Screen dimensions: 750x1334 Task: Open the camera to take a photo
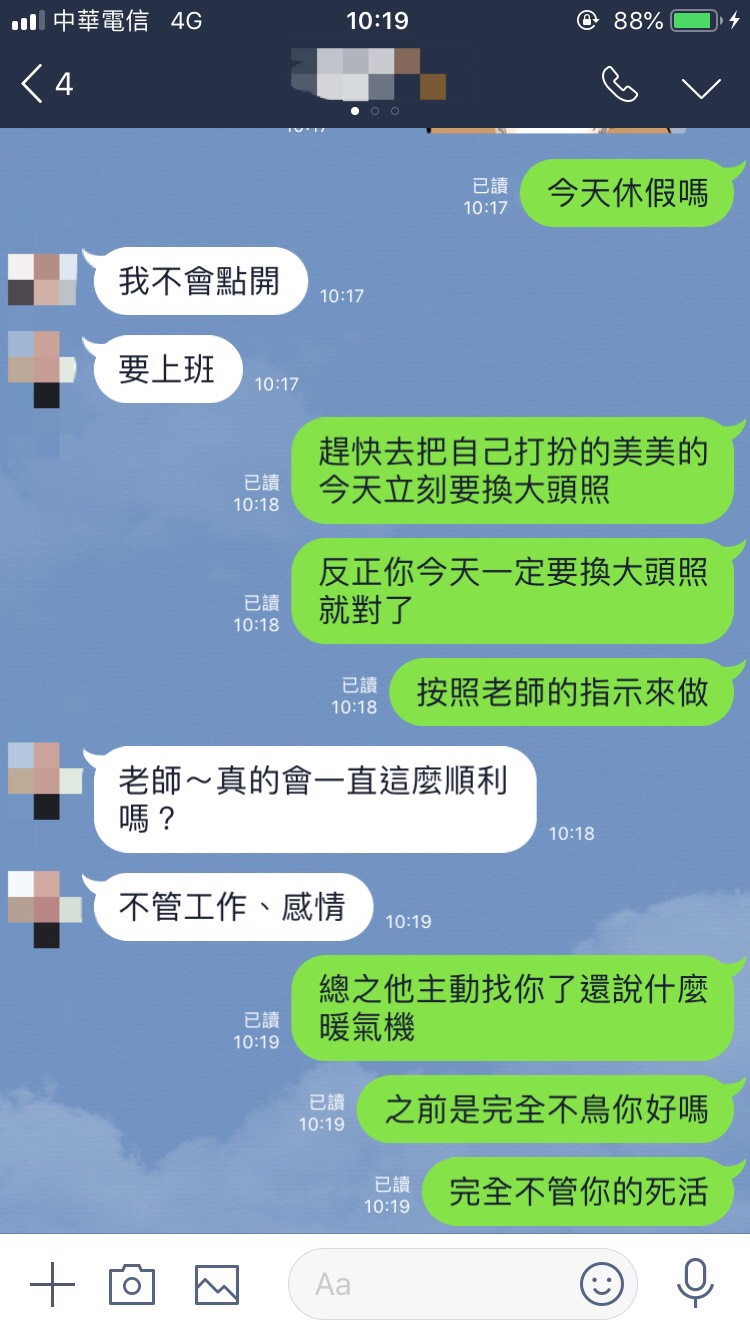pyautogui.click(x=131, y=1284)
